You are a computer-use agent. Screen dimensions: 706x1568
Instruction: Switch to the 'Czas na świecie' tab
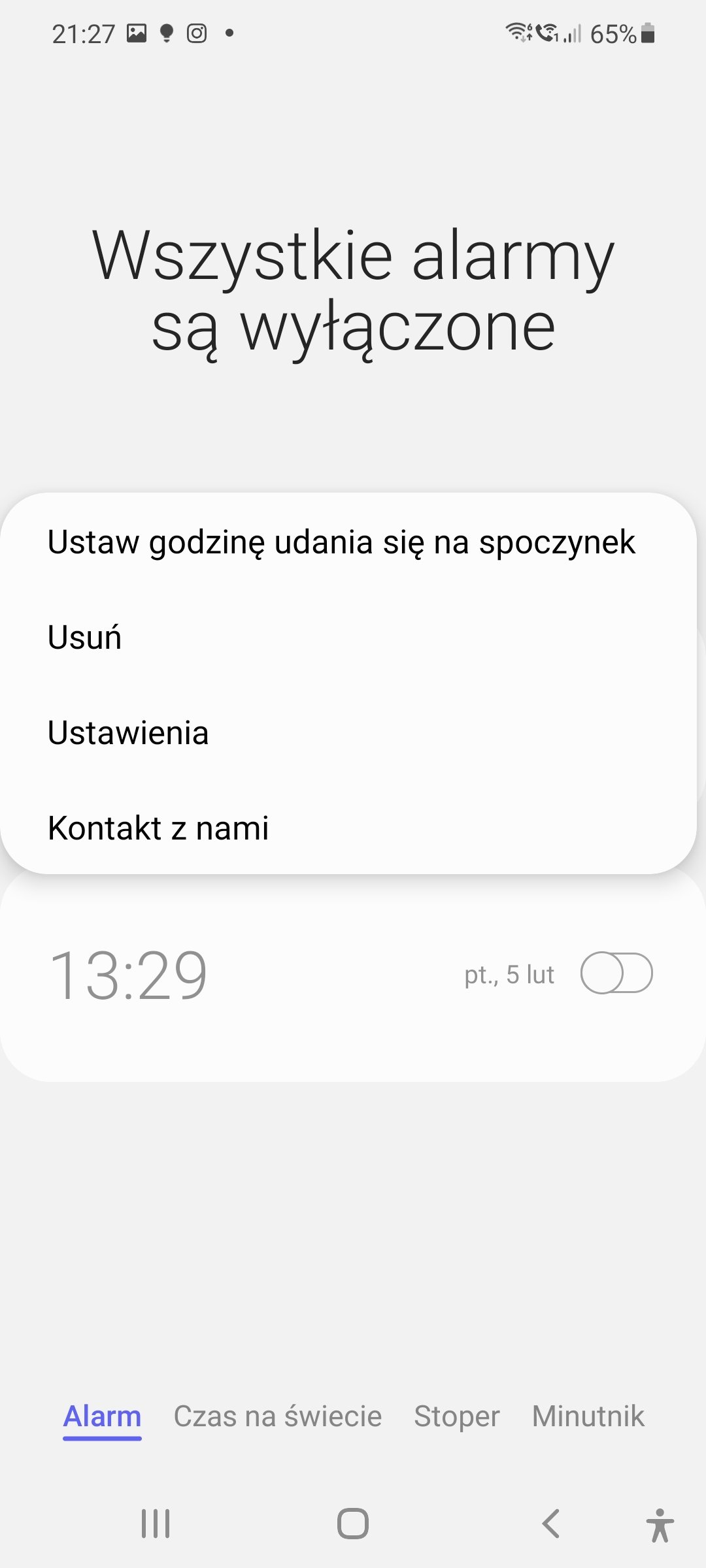click(x=277, y=1416)
